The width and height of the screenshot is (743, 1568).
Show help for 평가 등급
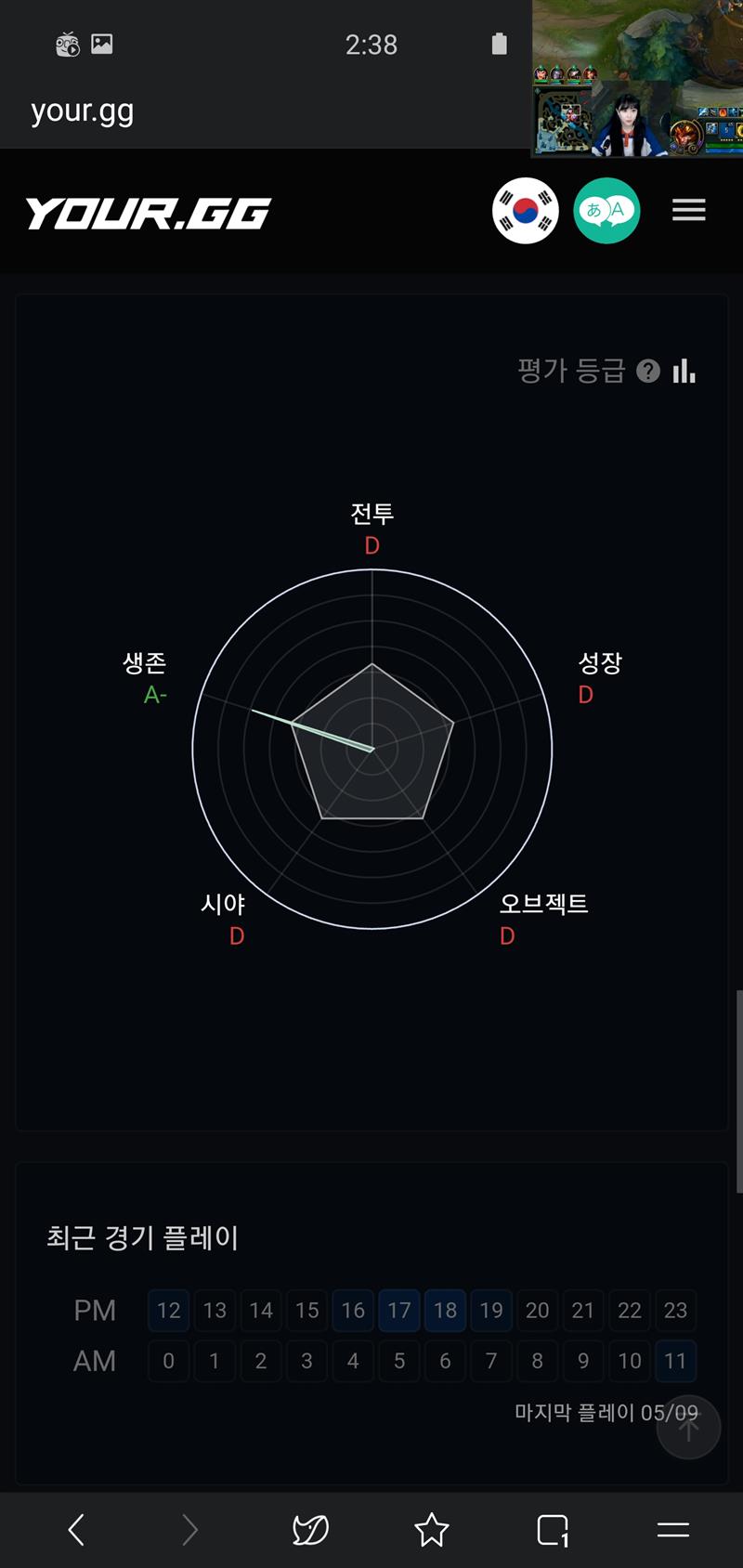tap(648, 372)
